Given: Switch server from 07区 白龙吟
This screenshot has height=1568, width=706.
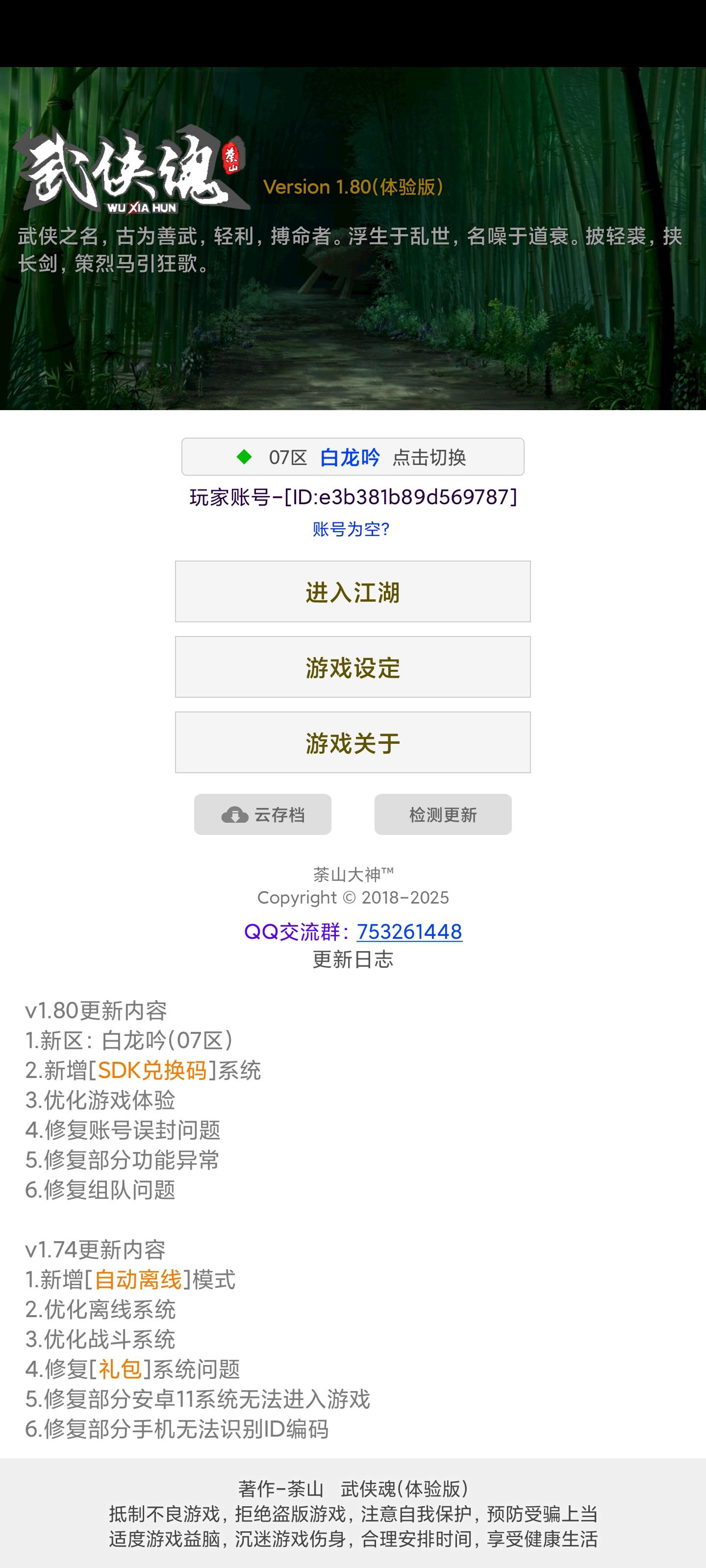Looking at the screenshot, I should [353, 457].
